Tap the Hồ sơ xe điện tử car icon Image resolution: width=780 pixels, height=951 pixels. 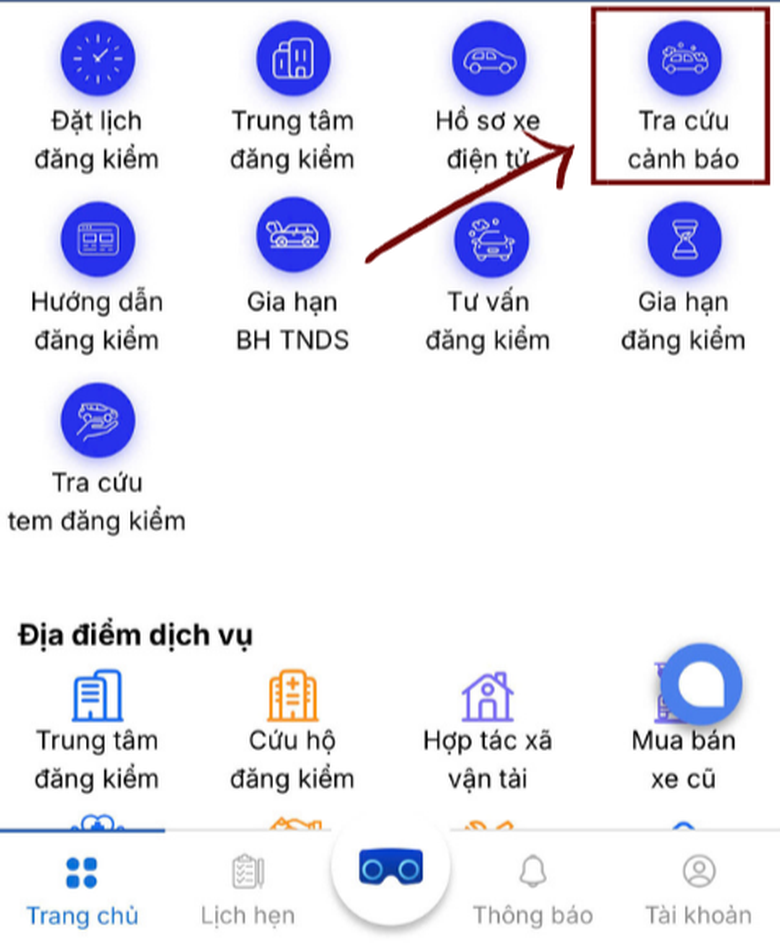488,58
